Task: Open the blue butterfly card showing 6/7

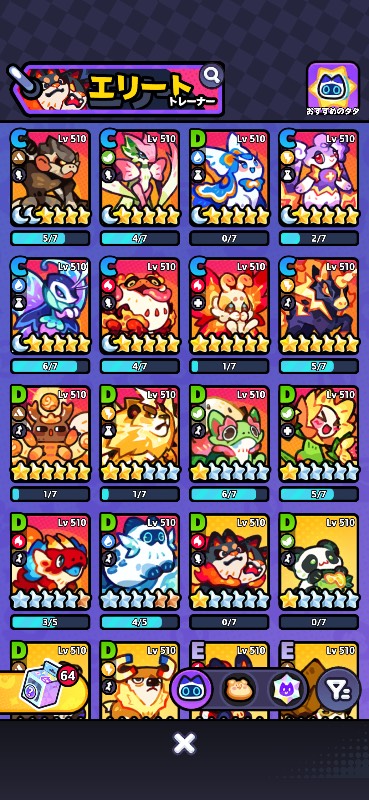Action: (50, 306)
